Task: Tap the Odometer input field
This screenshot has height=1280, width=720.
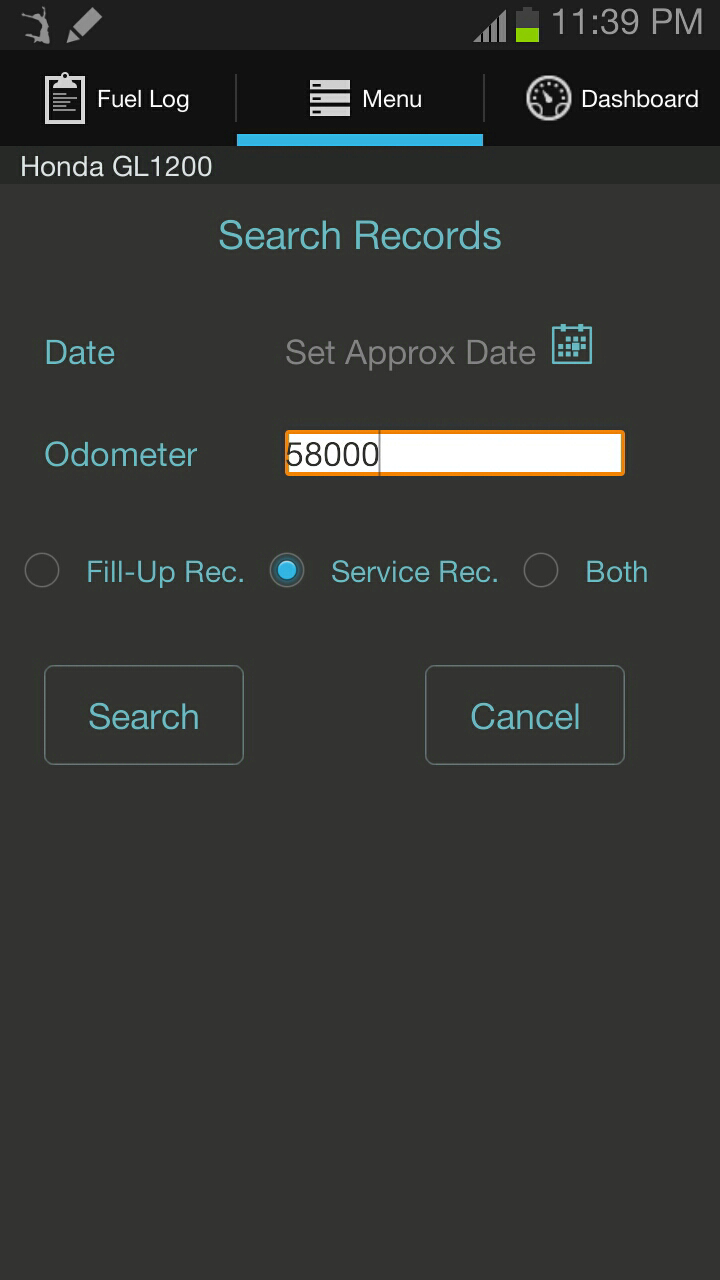Action: [x=455, y=454]
